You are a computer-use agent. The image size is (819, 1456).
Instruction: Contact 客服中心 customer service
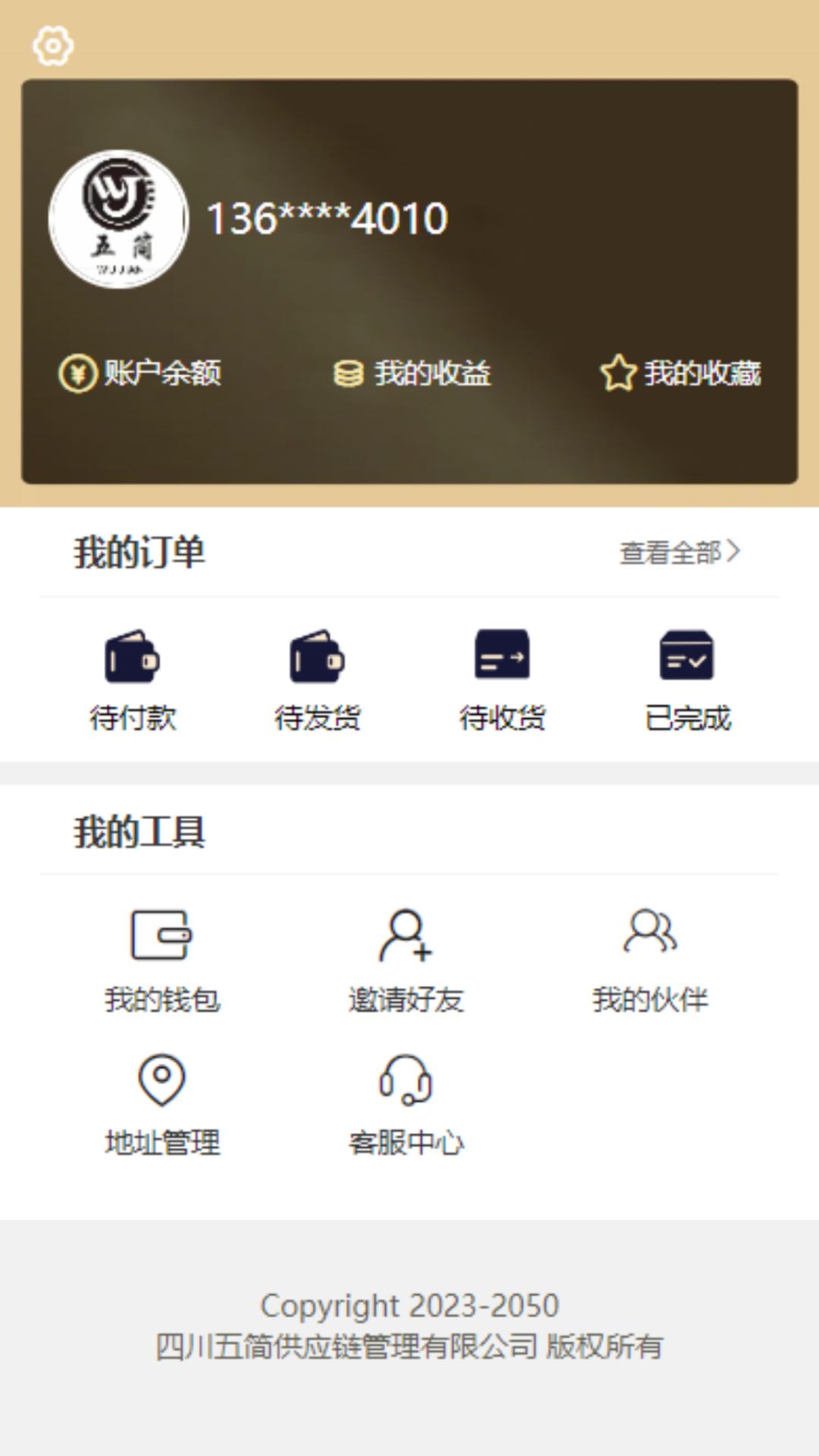[406, 1104]
